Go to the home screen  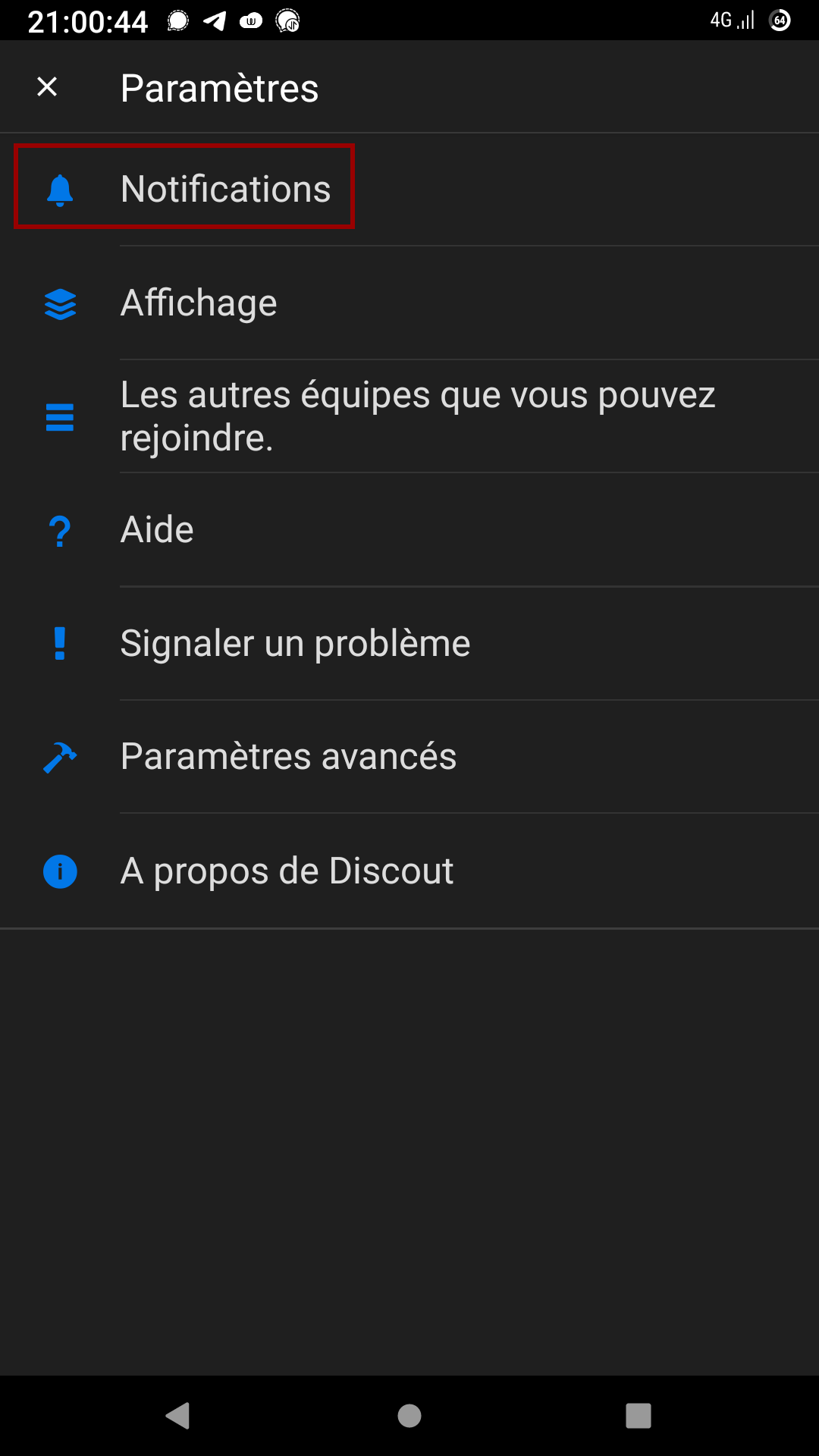tap(409, 1415)
